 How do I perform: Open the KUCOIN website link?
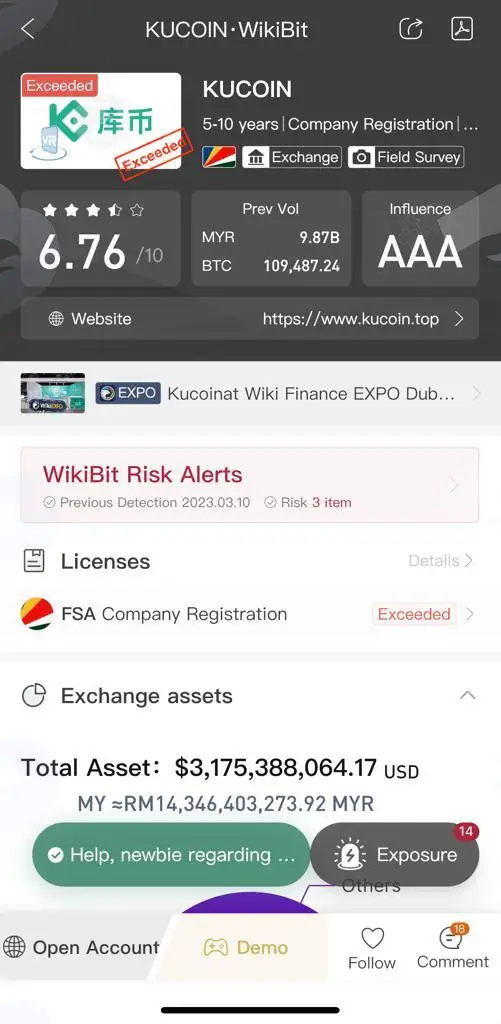[x=250, y=319]
